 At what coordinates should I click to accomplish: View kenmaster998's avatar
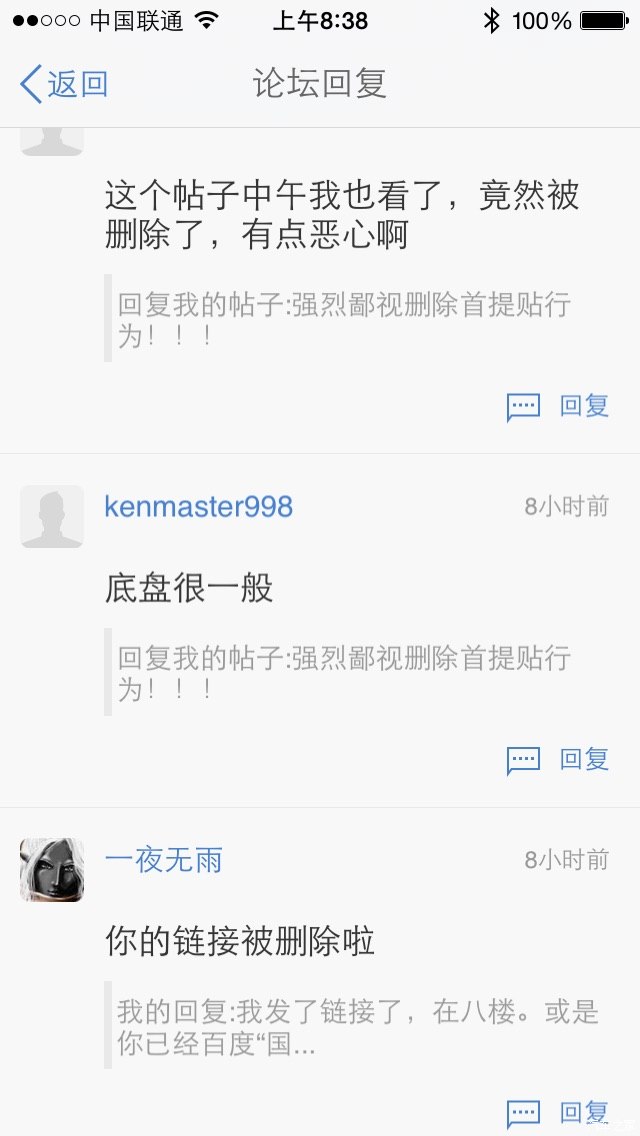point(52,517)
